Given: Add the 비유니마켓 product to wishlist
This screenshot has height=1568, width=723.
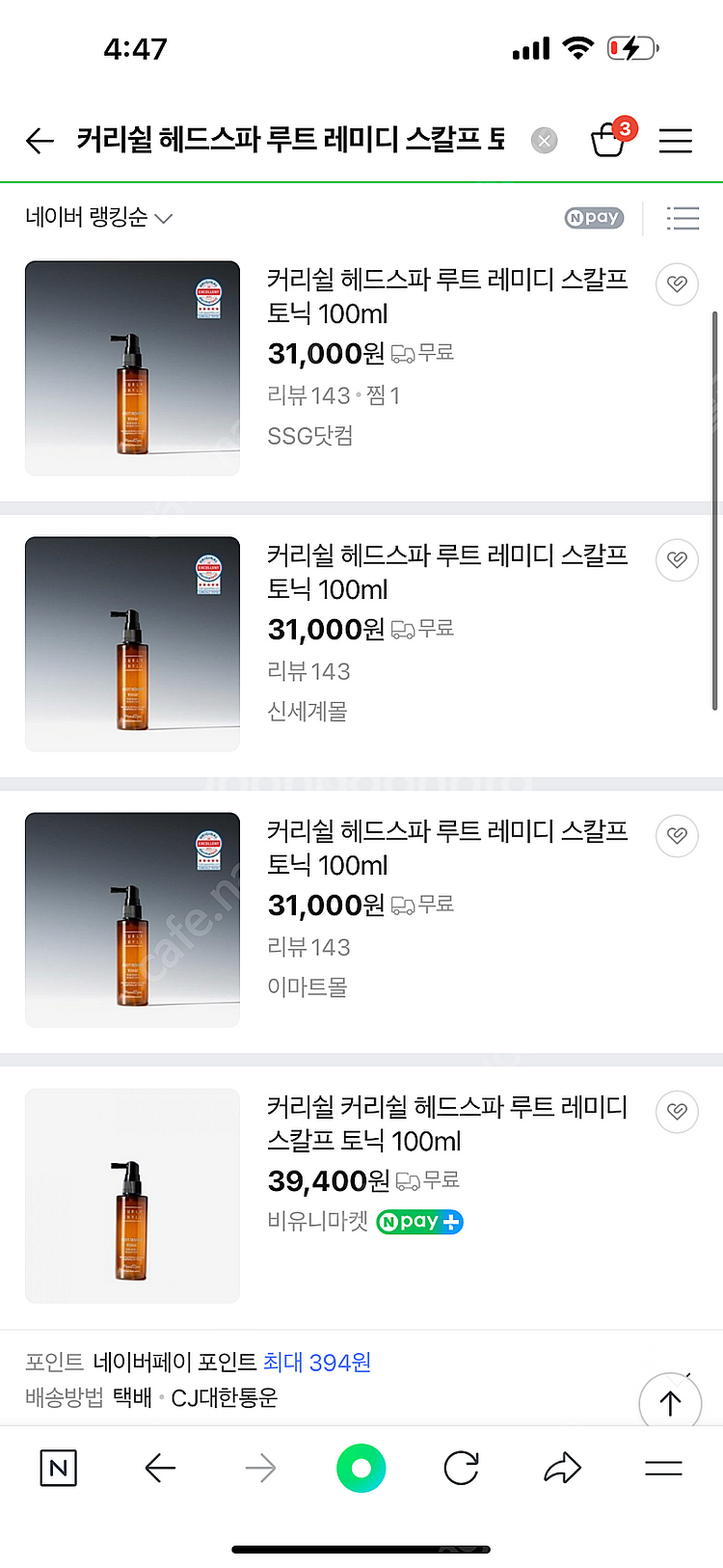Looking at the screenshot, I should 677,1112.
